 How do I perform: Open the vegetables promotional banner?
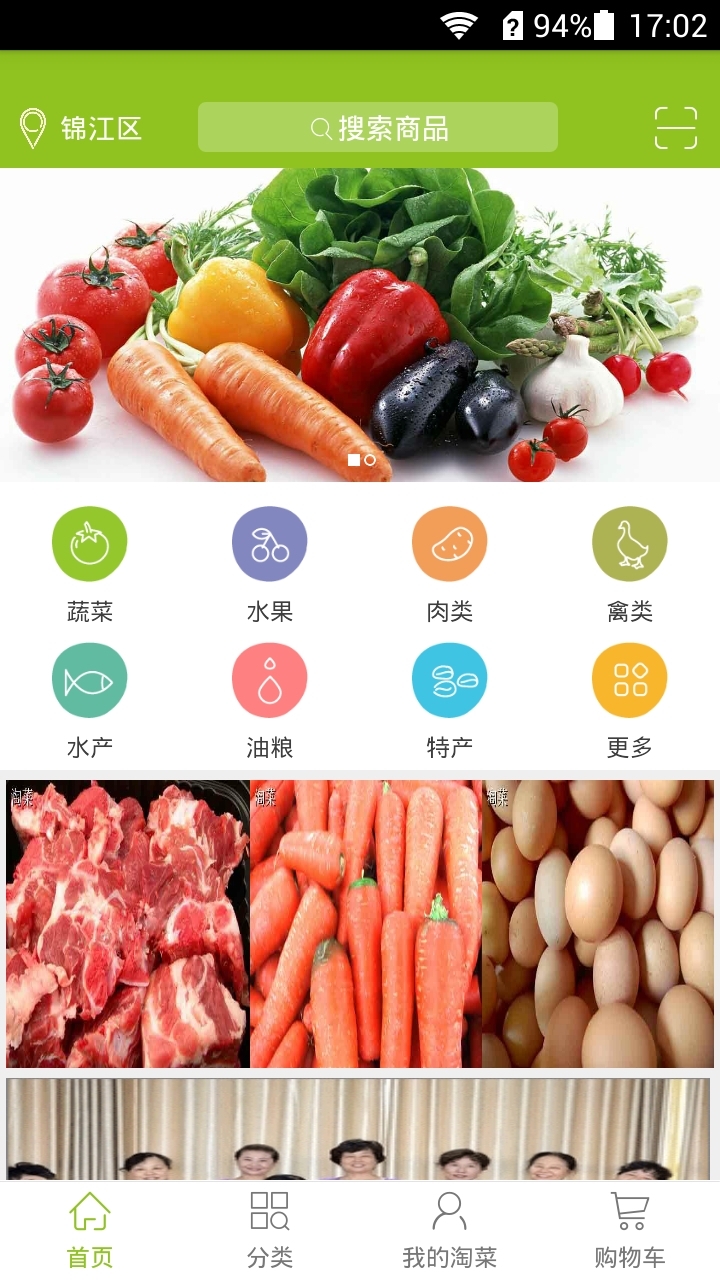click(360, 325)
